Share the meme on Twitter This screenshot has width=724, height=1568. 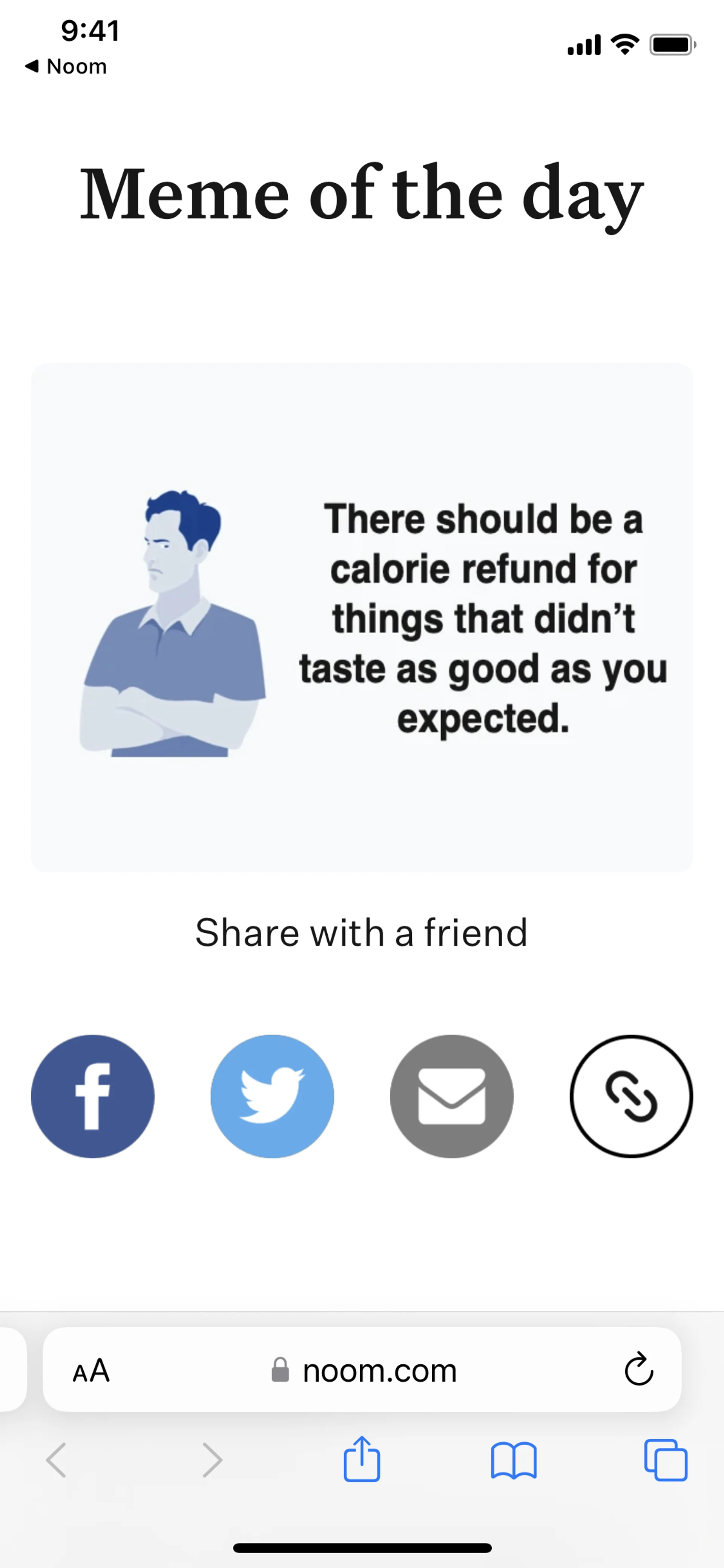(x=272, y=1096)
